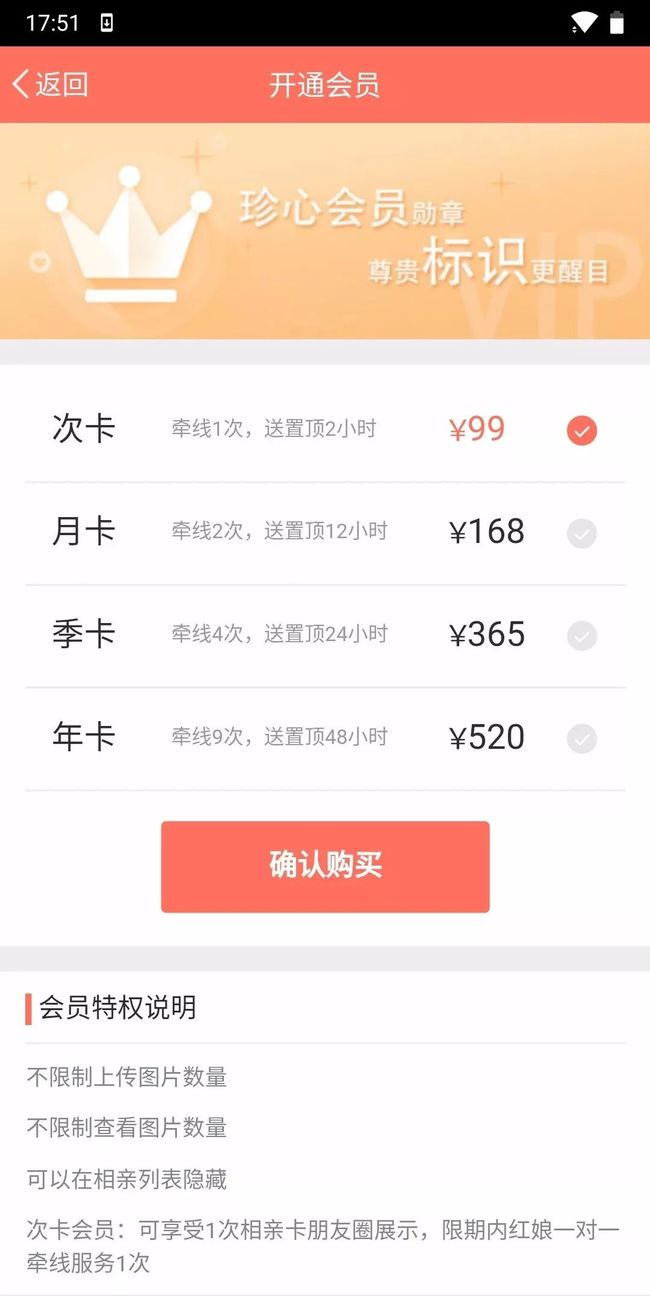This screenshot has height=1296, width=650.
Task: Select the 年卡 ¥520 plan
Action: tap(325, 739)
